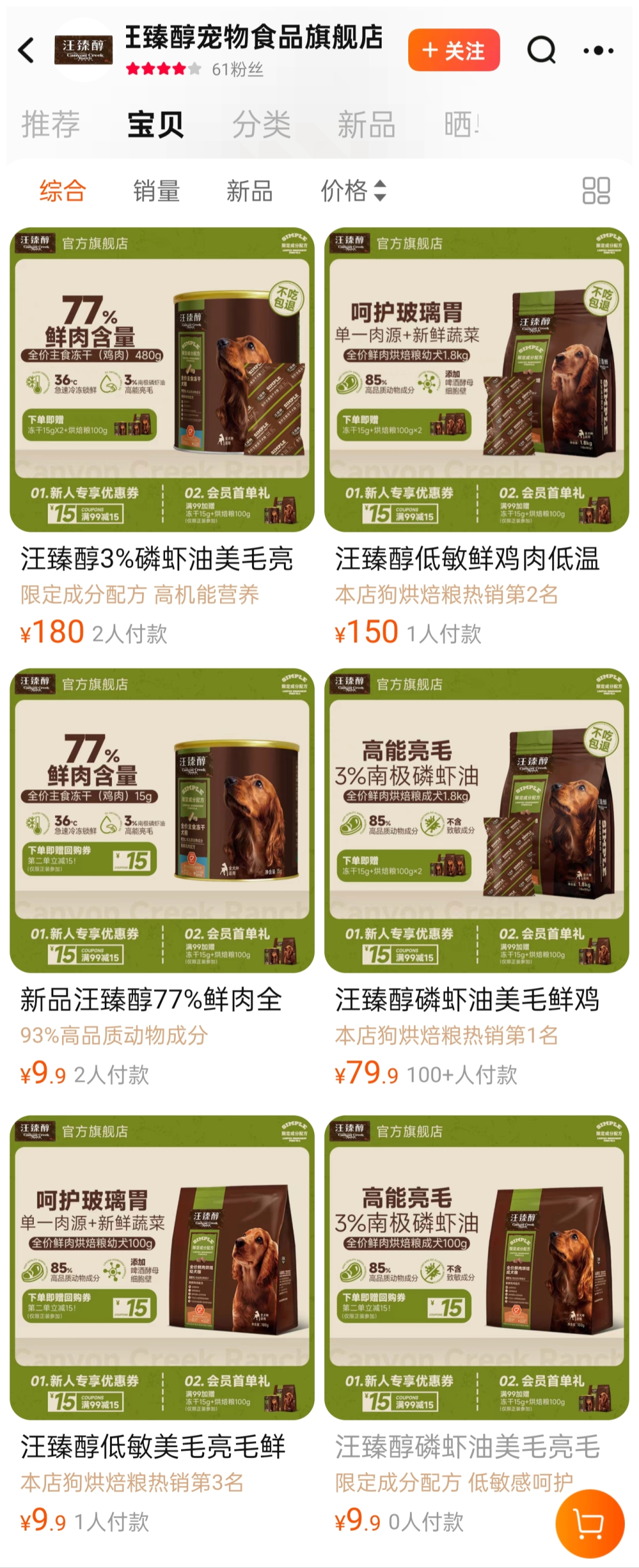Open the top 新品 tab
Image resolution: width=639 pixels, height=1568 pixels.
point(366,125)
